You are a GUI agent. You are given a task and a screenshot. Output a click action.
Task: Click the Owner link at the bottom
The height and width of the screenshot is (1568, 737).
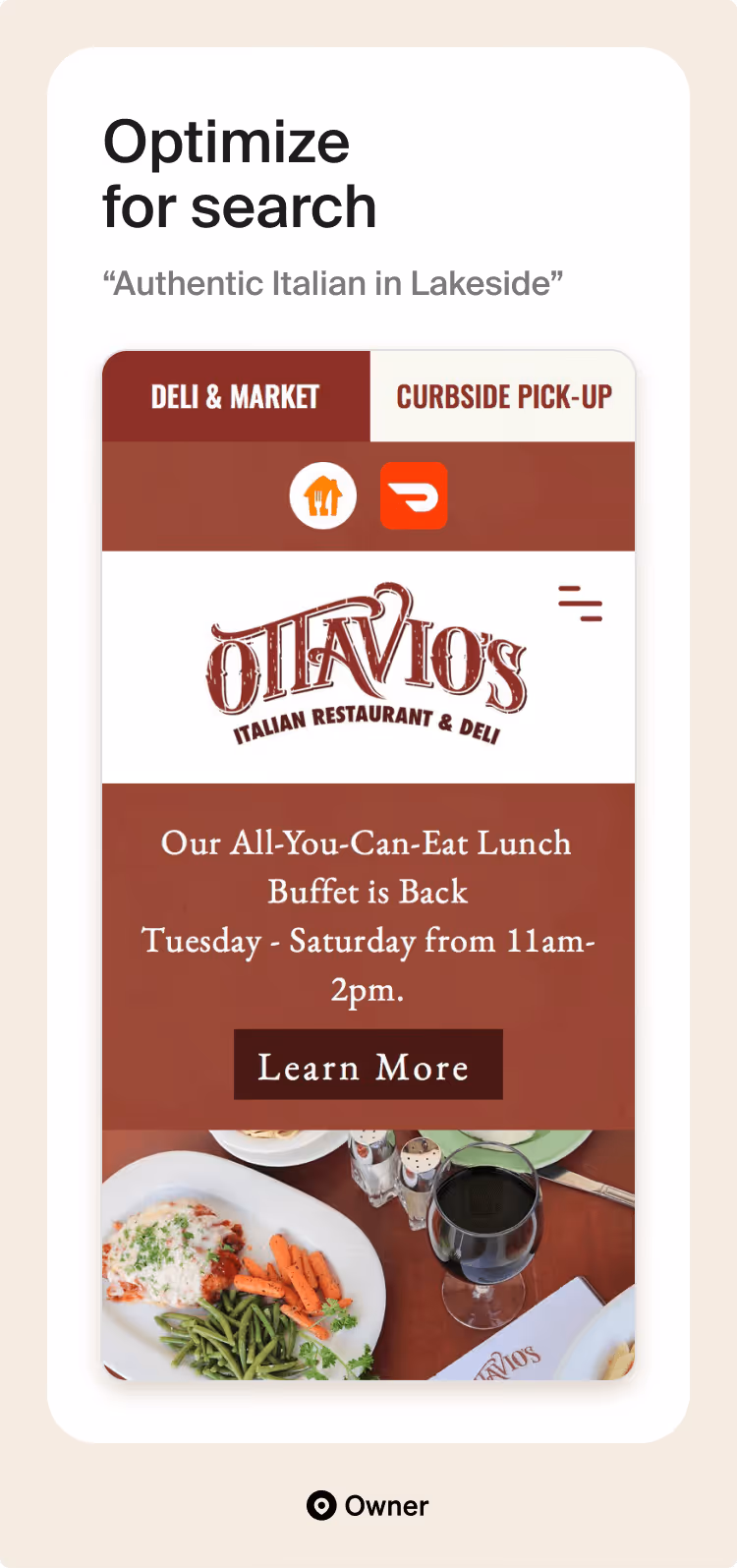(368, 1505)
